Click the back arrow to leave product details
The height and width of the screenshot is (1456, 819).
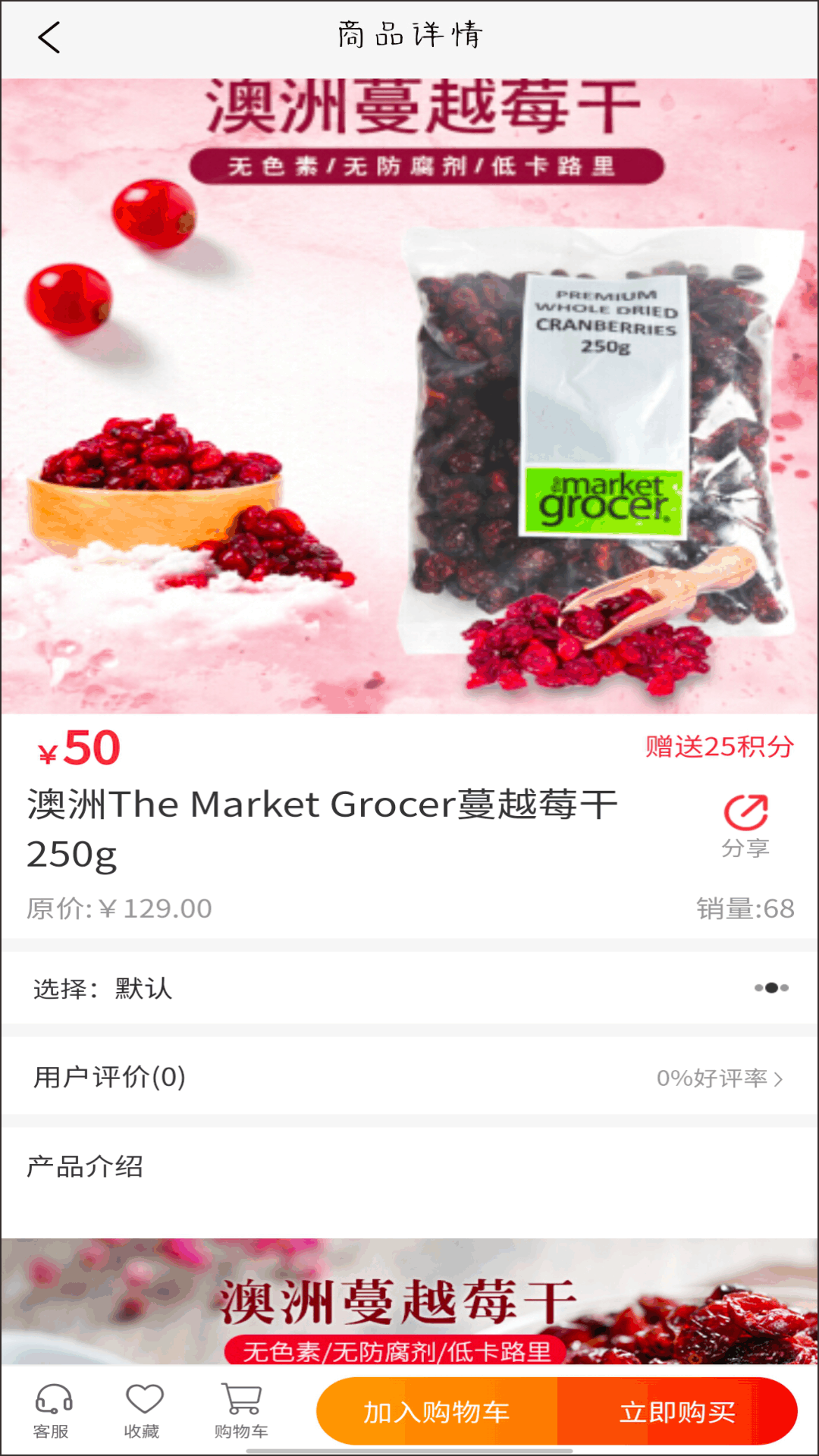point(49,36)
